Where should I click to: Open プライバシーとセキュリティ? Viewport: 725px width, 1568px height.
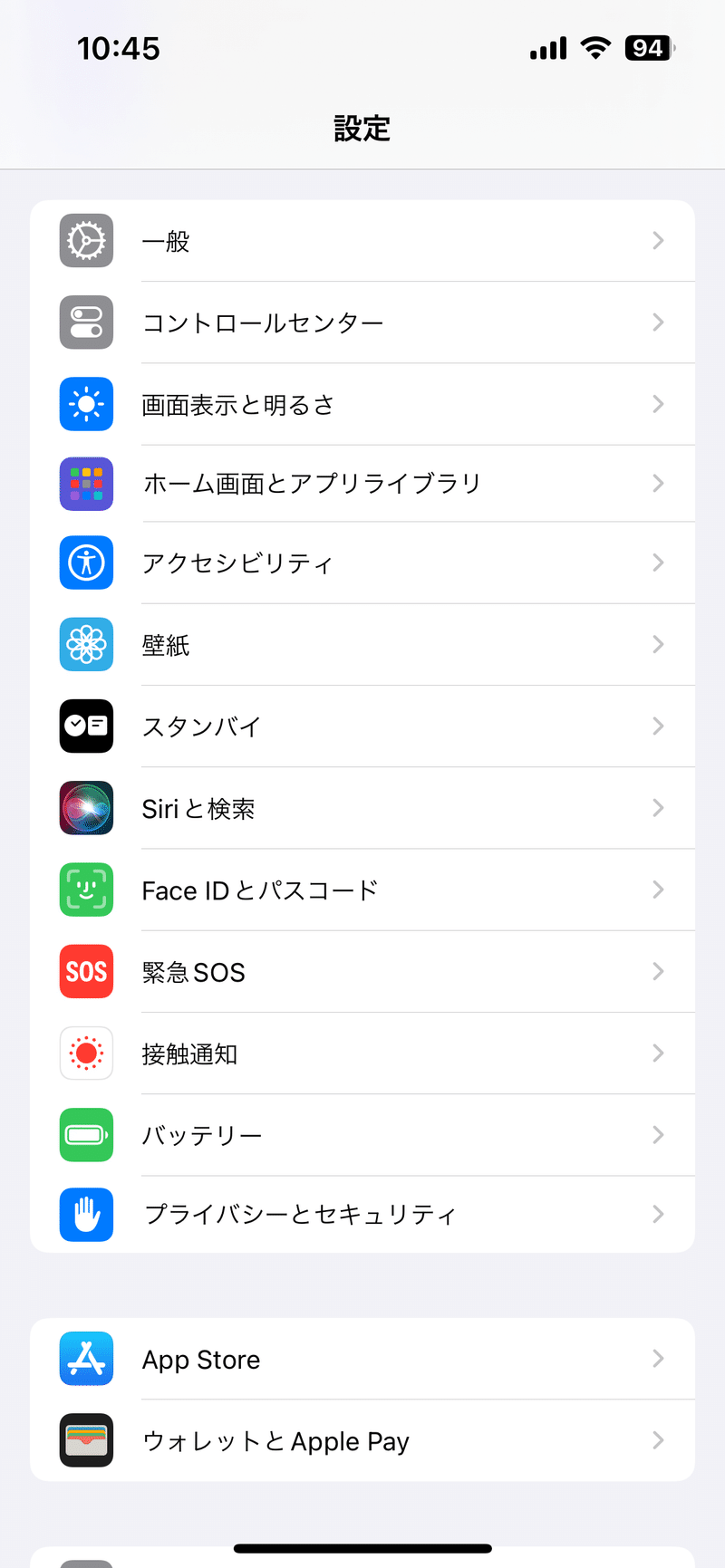click(x=362, y=1214)
